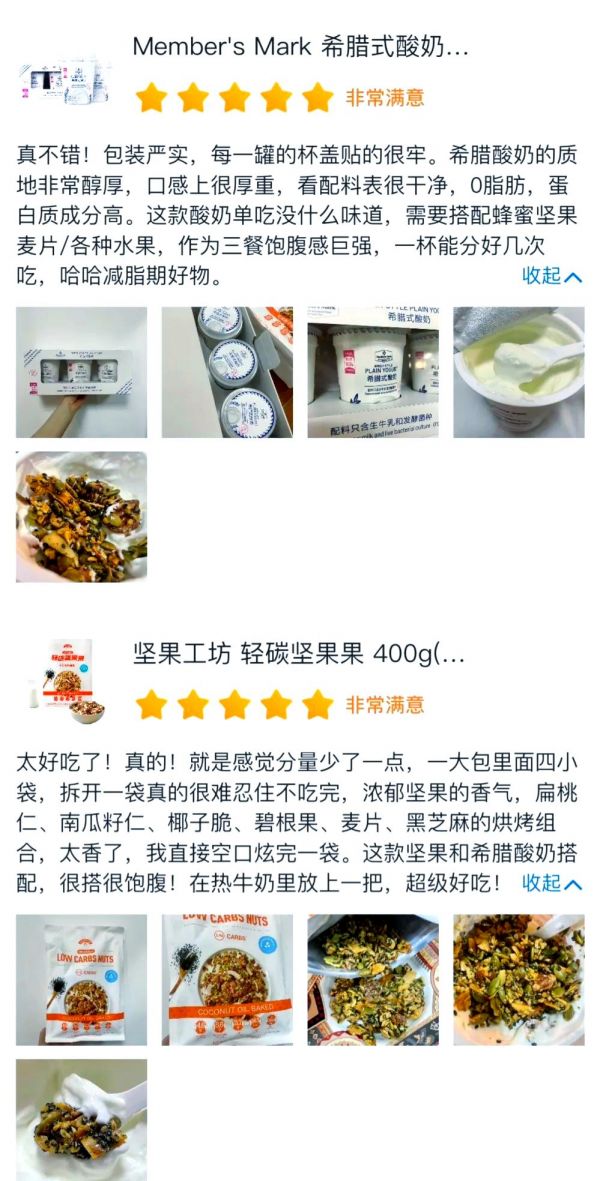The height and width of the screenshot is (1181, 600).
Task: Open the Plain Yogurt shelf photo
Action: coord(373,372)
